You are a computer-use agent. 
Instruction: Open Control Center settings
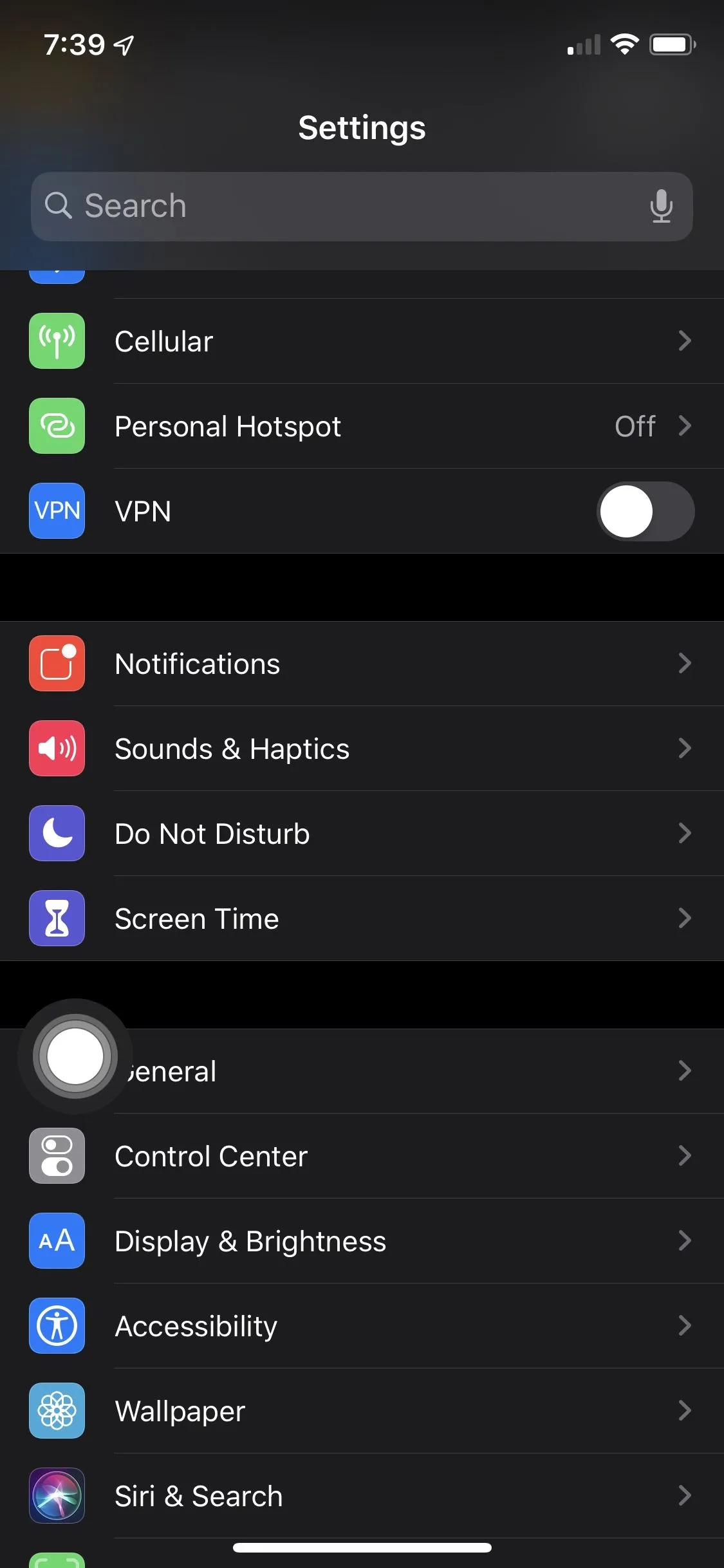pyautogui.click(x=360, y=1157)
